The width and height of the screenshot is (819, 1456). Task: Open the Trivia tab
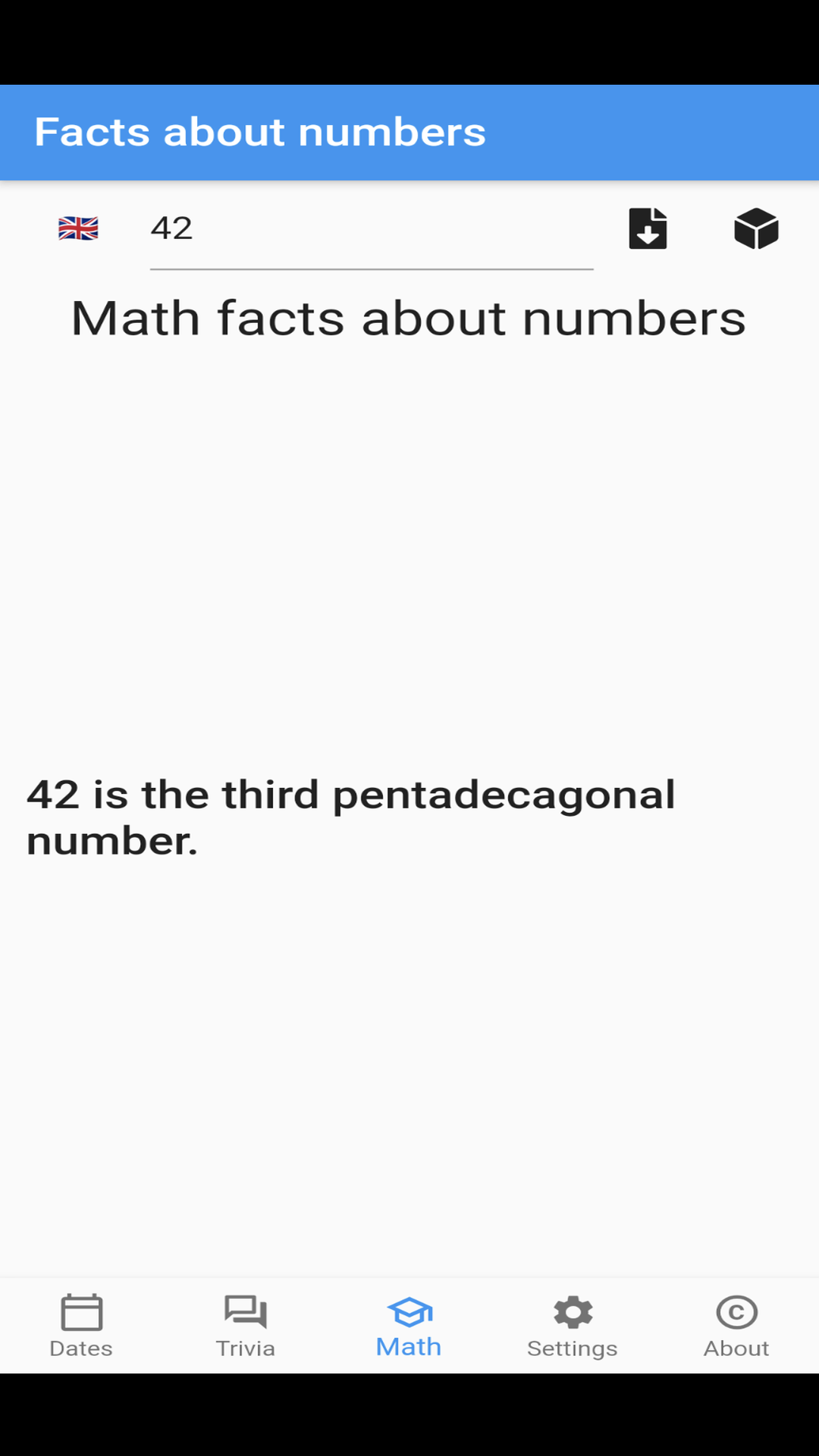[245, 1326]
